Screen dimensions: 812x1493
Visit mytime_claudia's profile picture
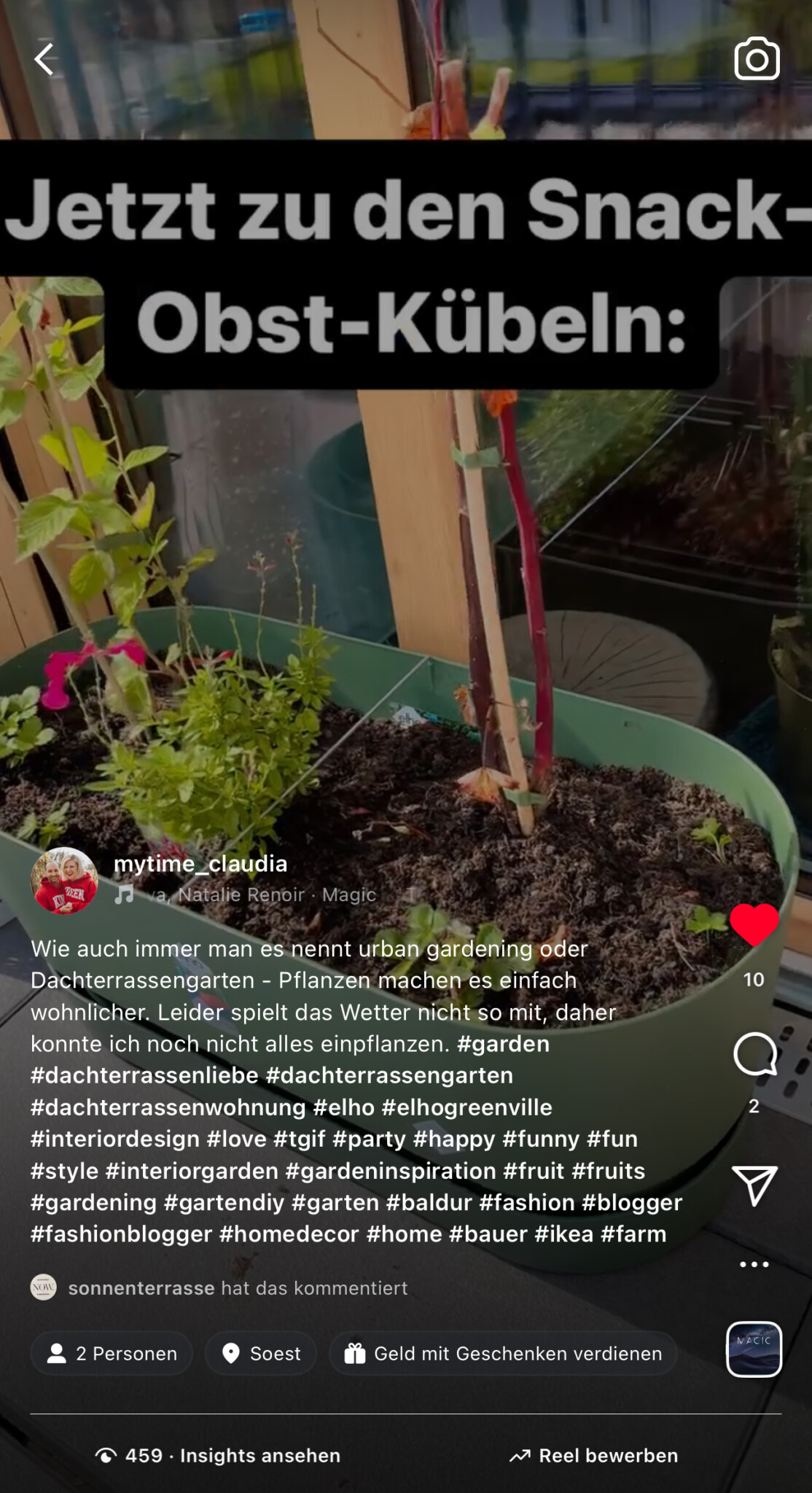[x=64, y=881]
